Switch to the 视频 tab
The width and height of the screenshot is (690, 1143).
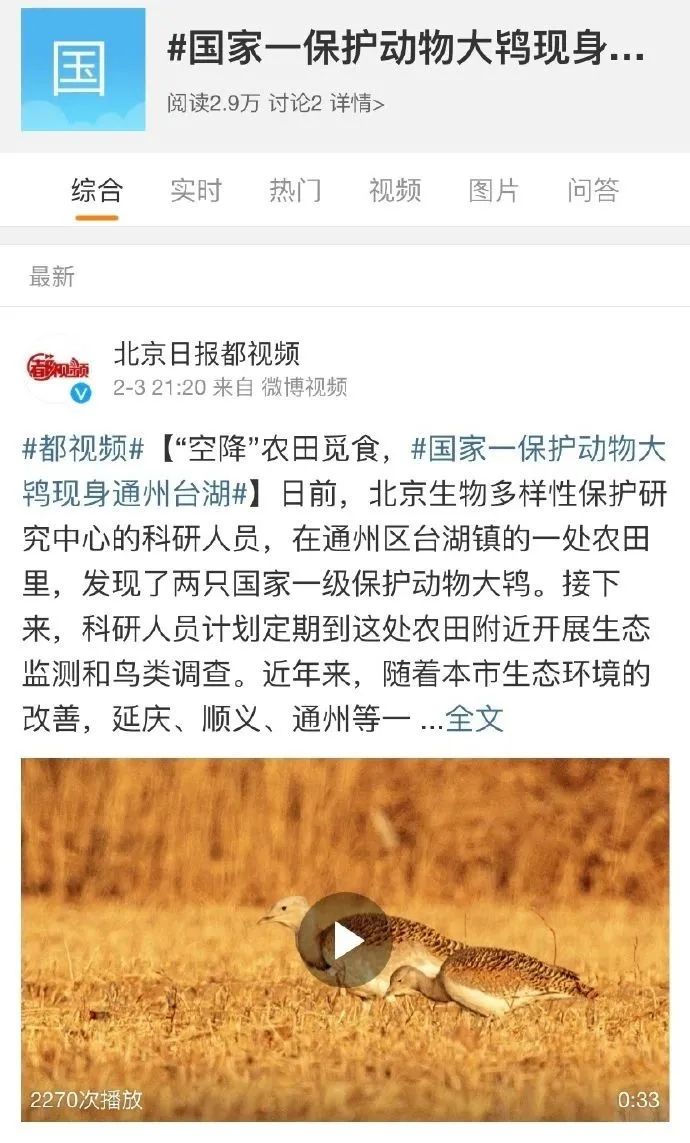click(395, 190)
